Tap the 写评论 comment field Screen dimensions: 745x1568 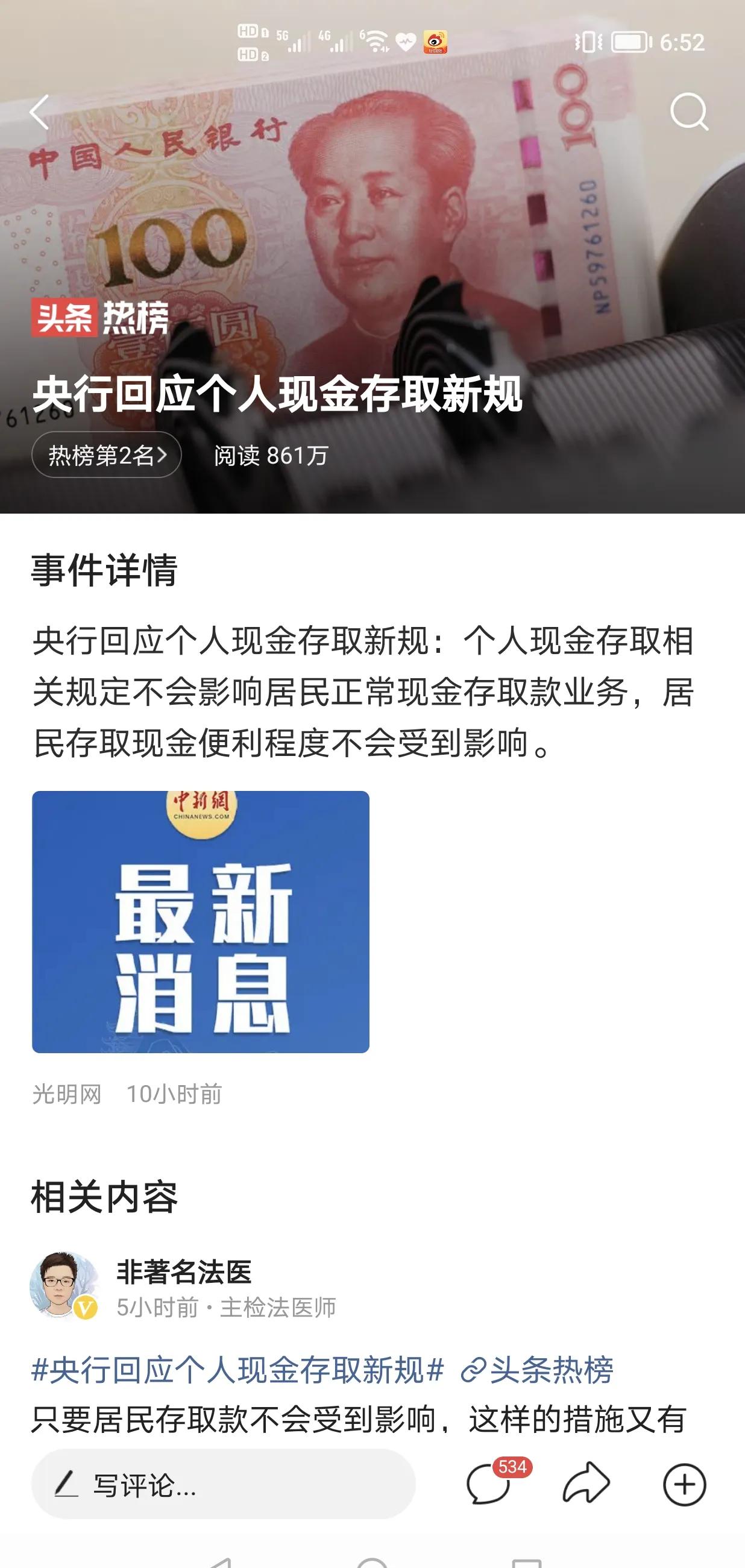pos(223,1485)
